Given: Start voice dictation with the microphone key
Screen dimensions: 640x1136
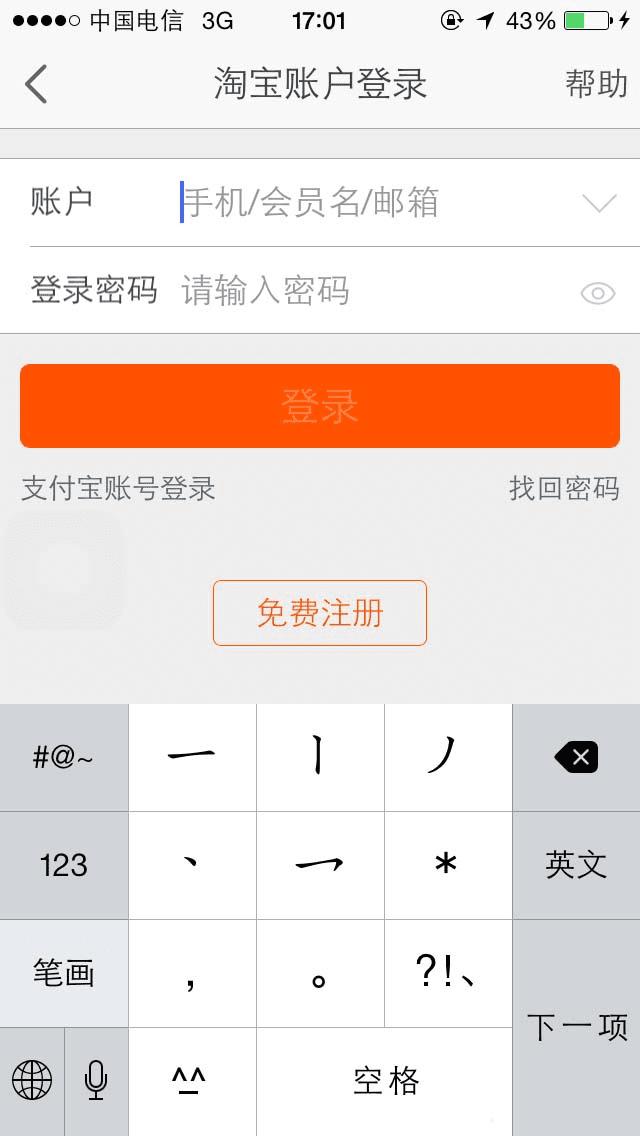Looking at the screenshot, I should coord(96,1081).
